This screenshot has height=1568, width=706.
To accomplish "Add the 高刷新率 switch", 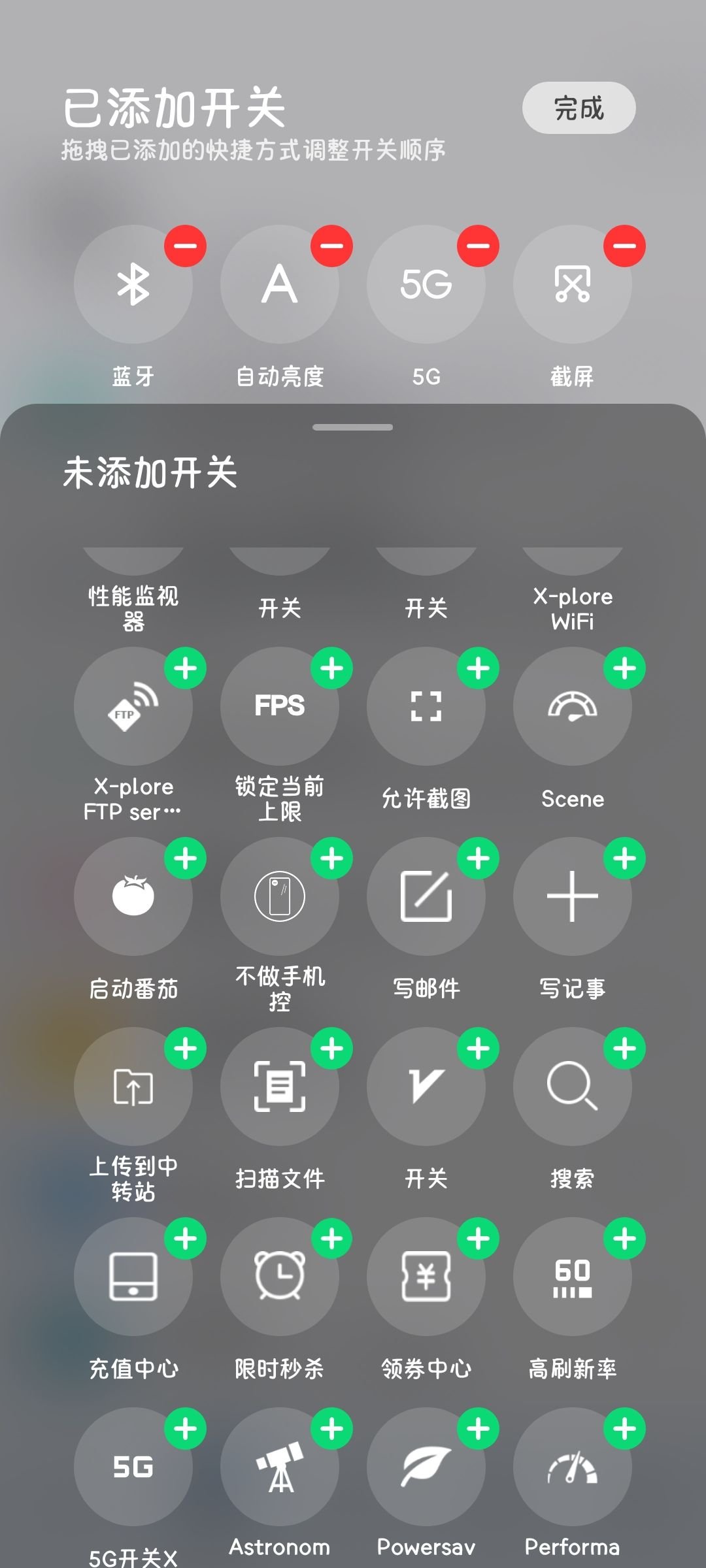I will coord(625,1239).
